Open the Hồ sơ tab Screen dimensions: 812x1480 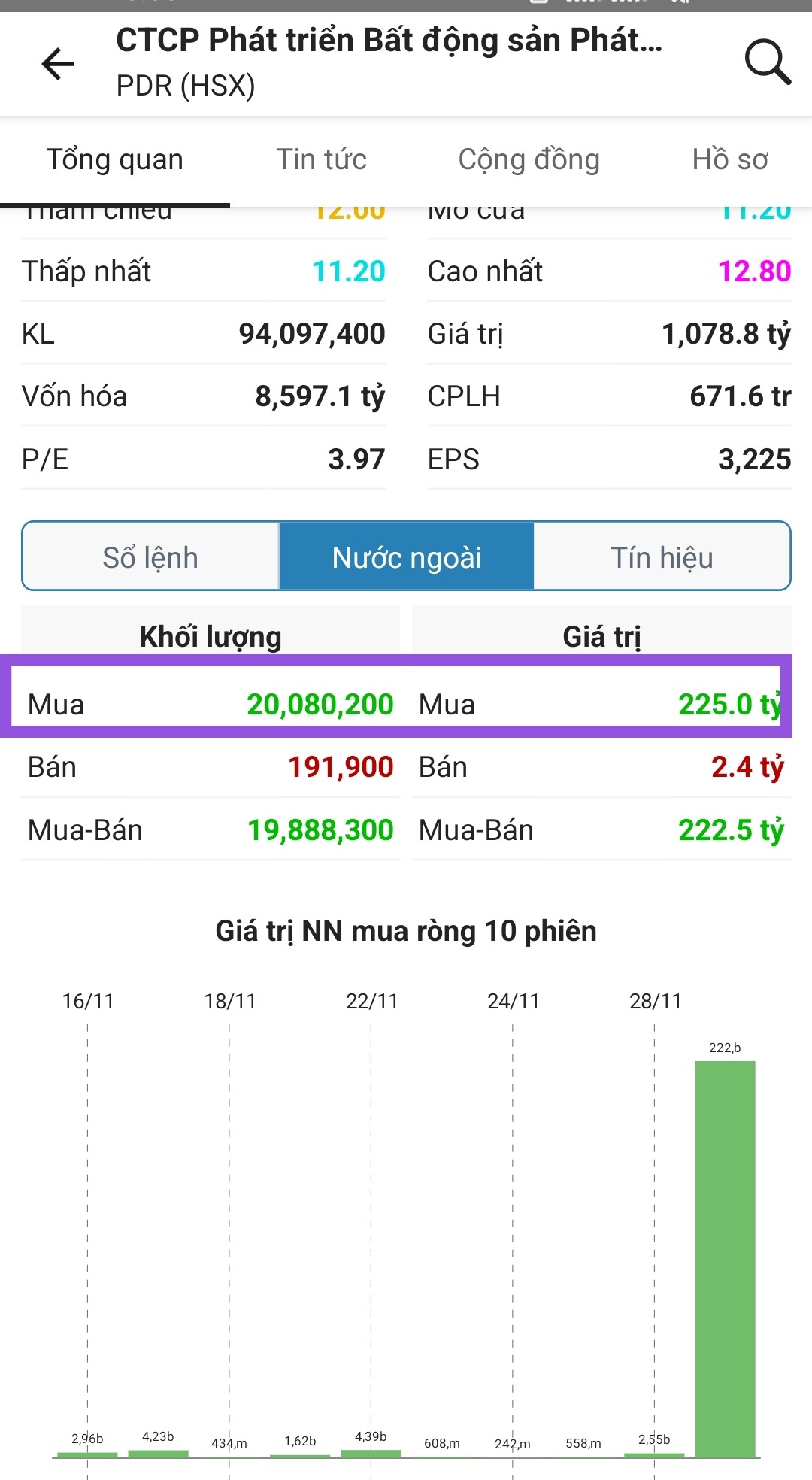click(729, 160)
